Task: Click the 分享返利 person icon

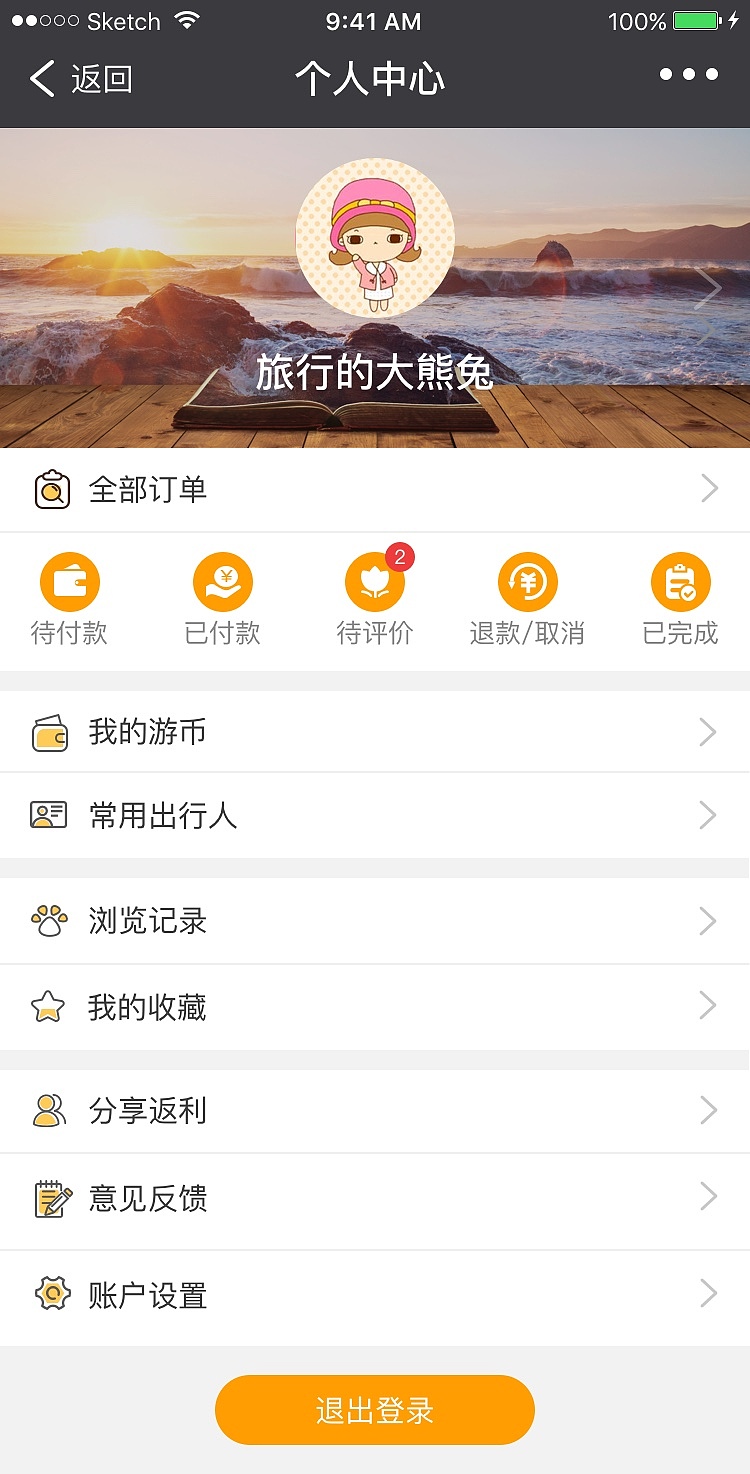Action: tap(47, 1110)
